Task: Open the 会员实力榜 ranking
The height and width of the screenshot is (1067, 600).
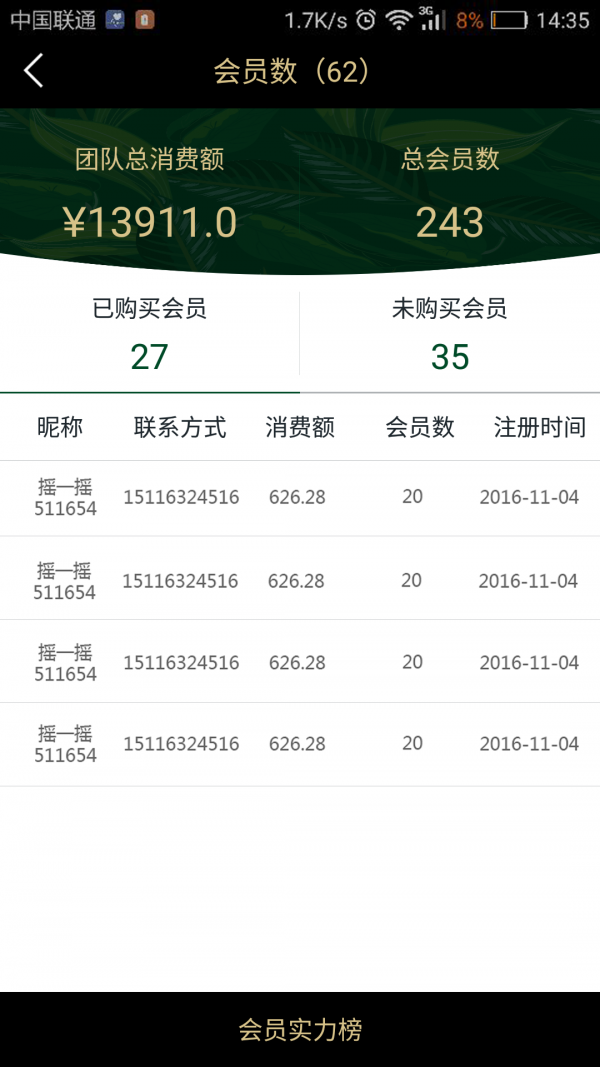Action: point(300,1029)
